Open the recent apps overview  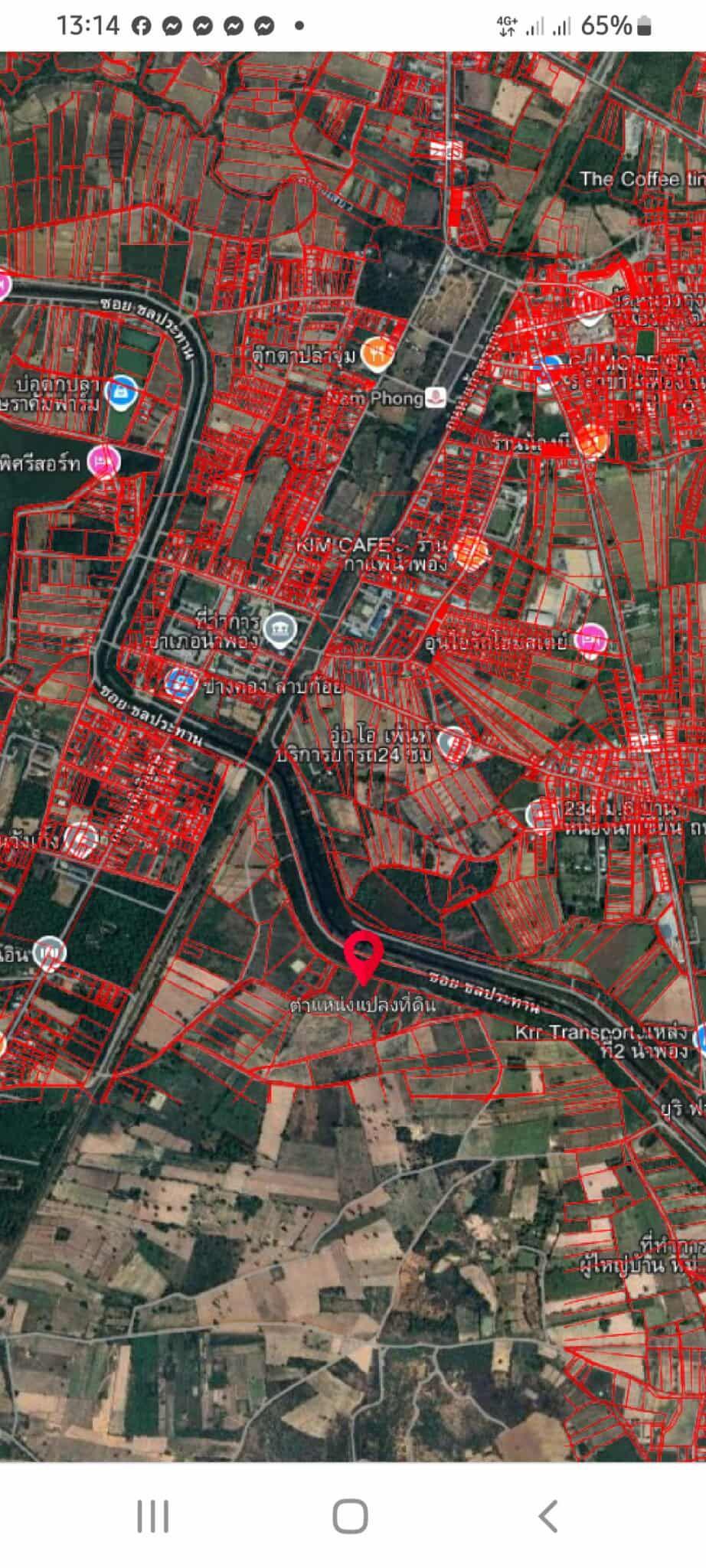pyautogui.click(x=152, y=1516)
